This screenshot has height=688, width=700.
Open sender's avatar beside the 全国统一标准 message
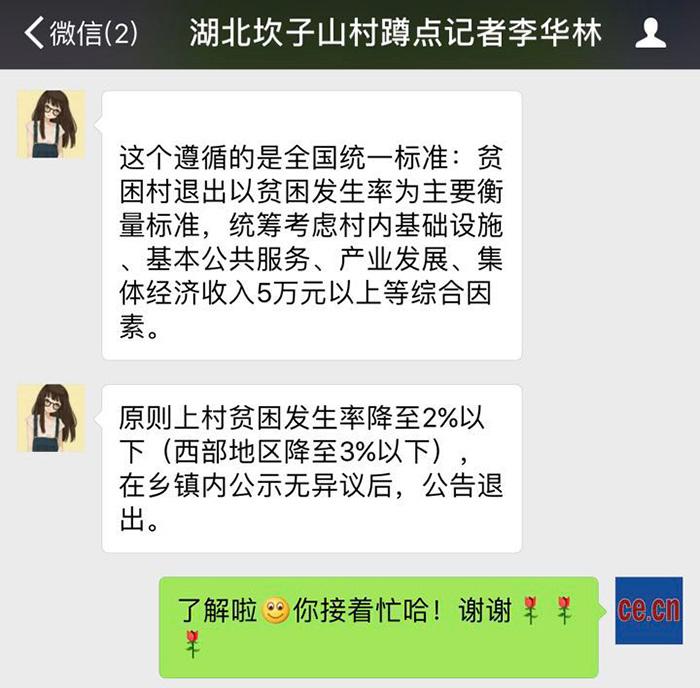click(51, 124)
